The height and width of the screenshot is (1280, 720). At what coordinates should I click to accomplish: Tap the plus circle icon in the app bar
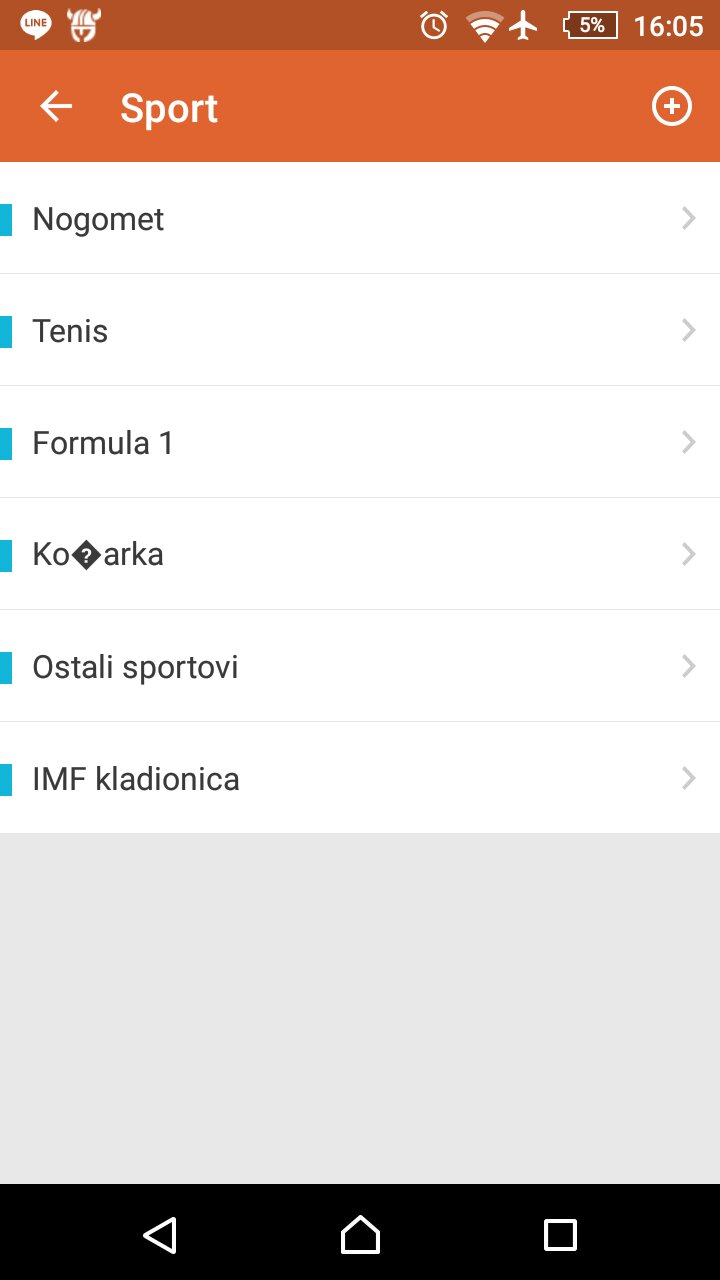point(671,107)
